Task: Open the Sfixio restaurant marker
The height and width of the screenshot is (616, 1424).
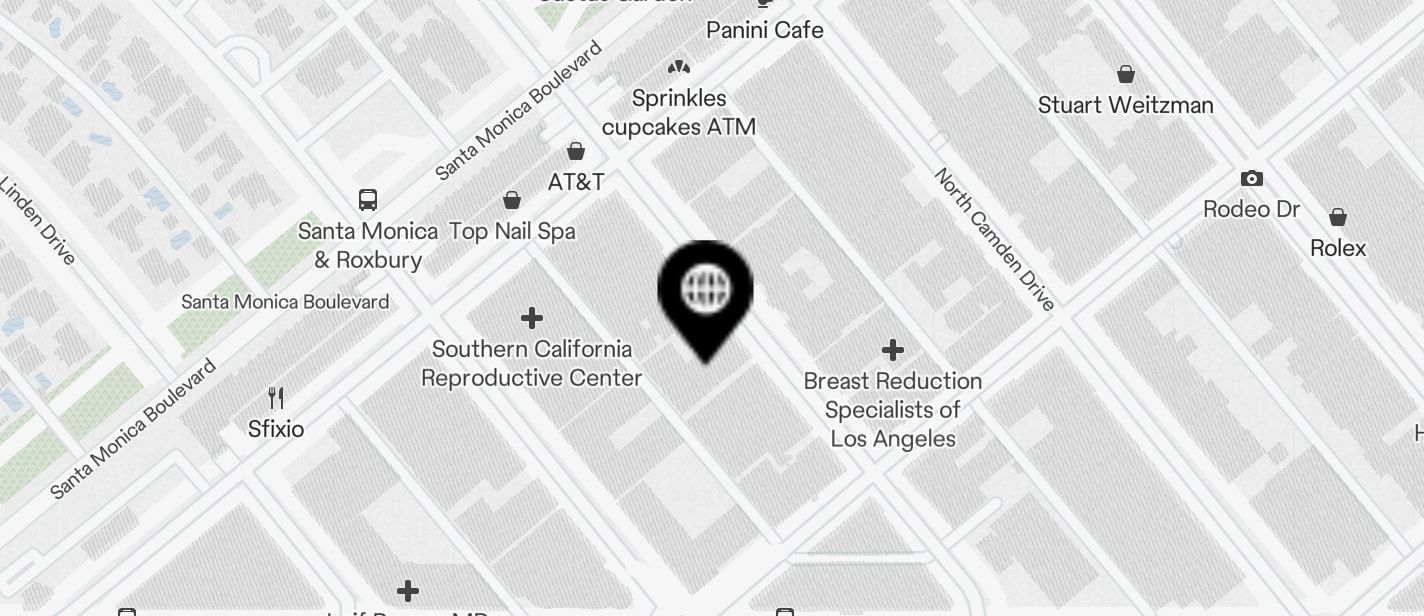Action: pos(276,398)
